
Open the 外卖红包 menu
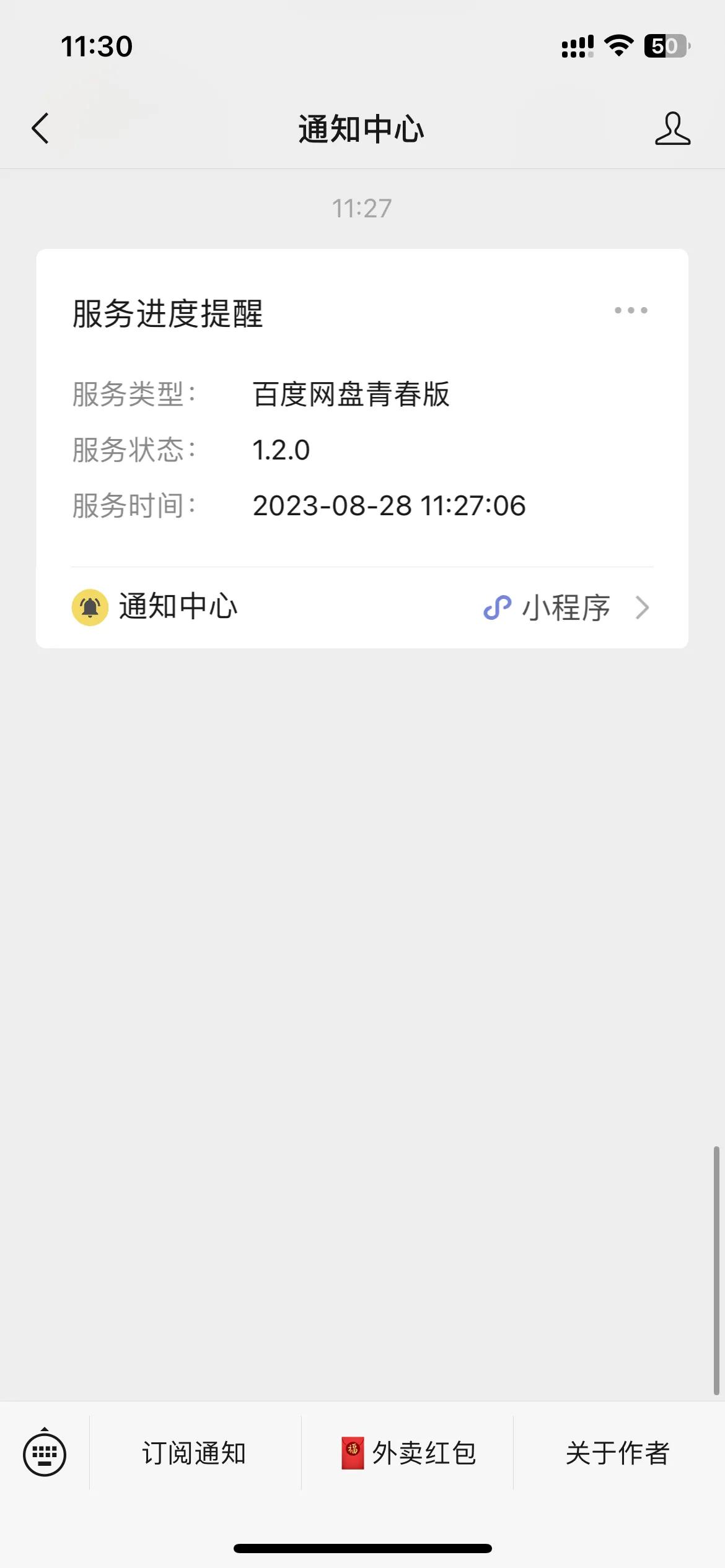408,1453
